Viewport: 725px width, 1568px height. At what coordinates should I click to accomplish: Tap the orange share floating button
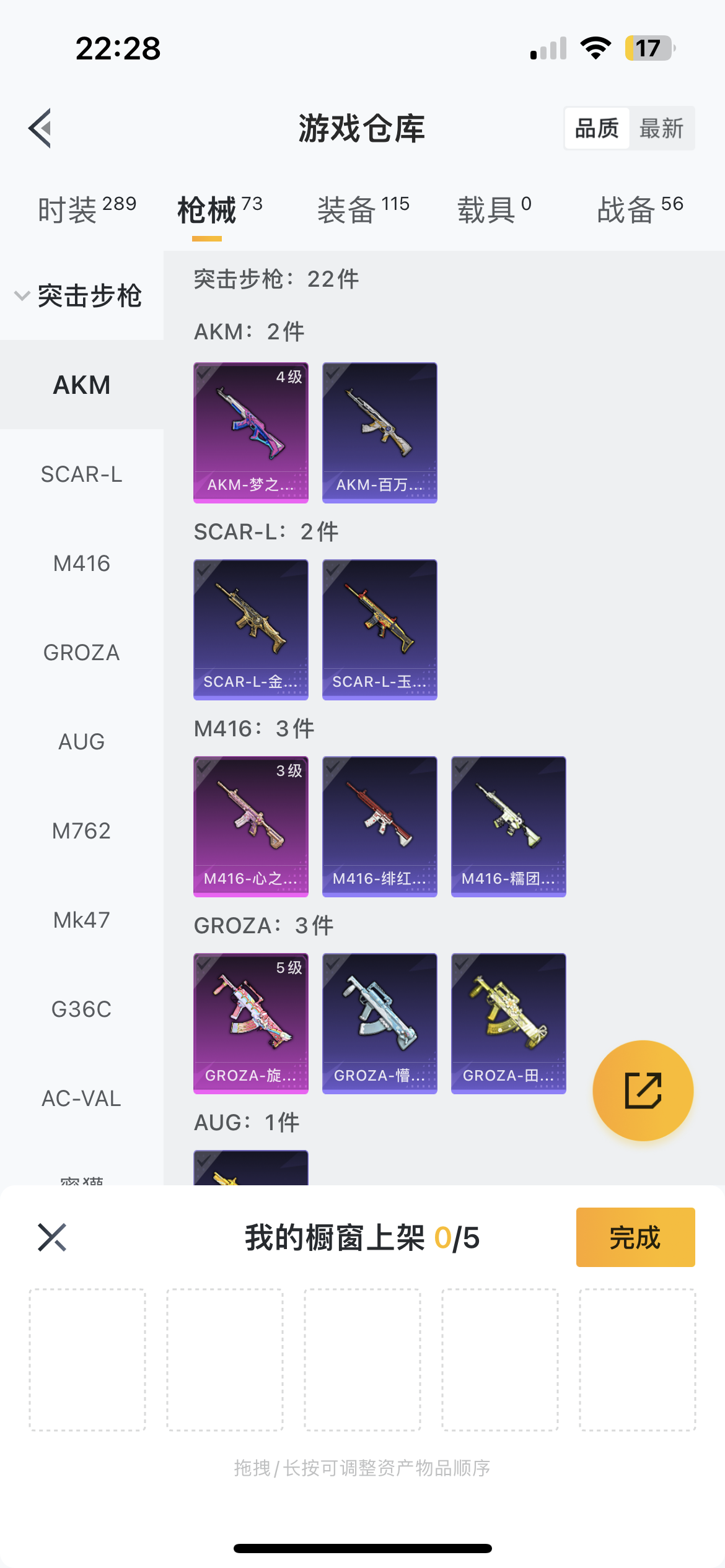(x=643, y=1091)
